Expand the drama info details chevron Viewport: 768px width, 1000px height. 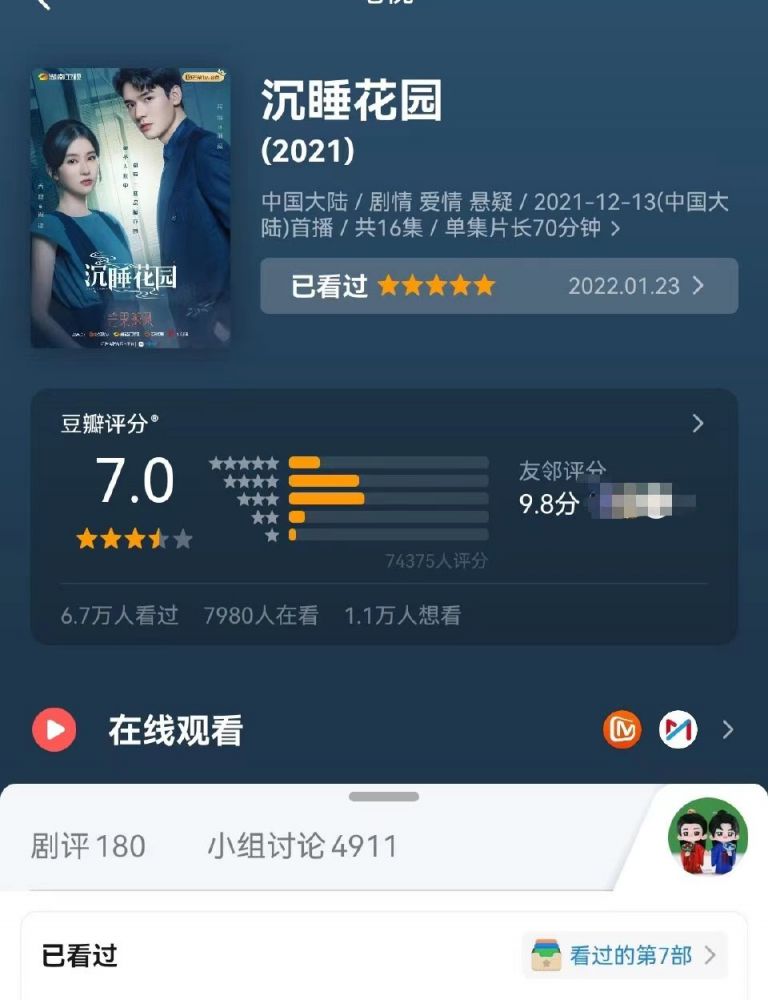pos(615,228)
